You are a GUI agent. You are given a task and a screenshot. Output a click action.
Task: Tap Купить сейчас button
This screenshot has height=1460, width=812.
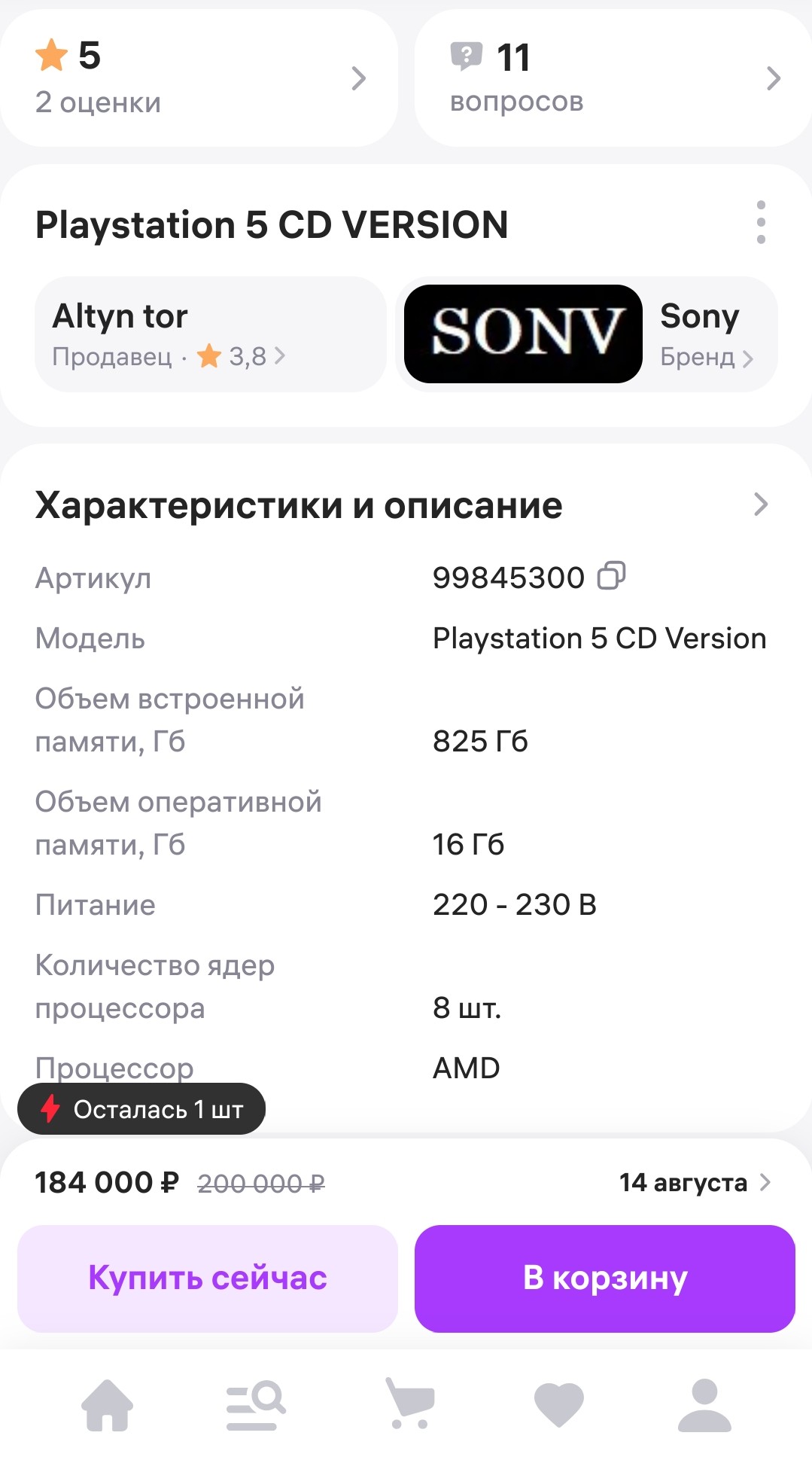click(x=208, y=1279)
